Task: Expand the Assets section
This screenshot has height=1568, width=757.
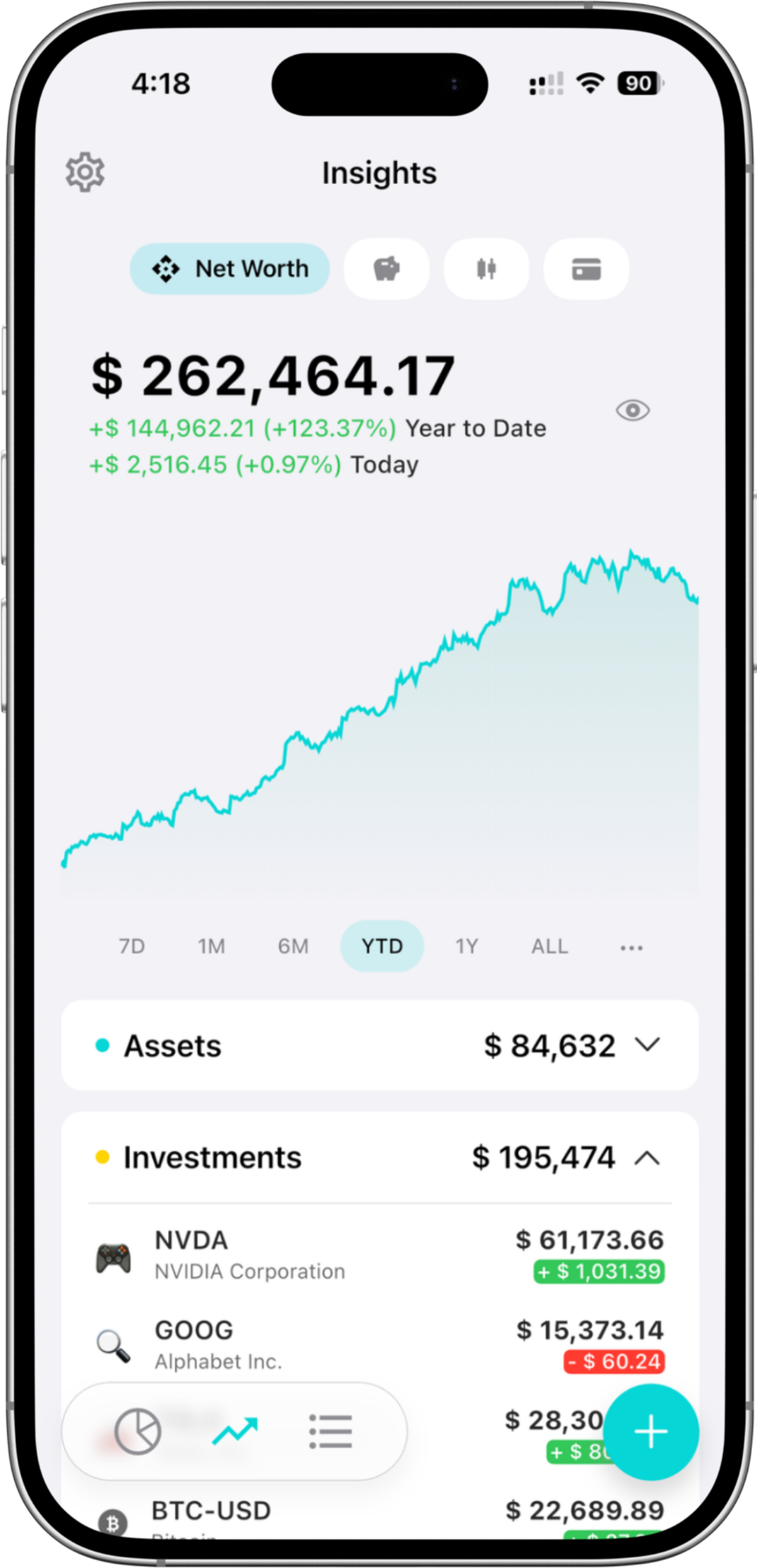Action: tap(648, 1045)
